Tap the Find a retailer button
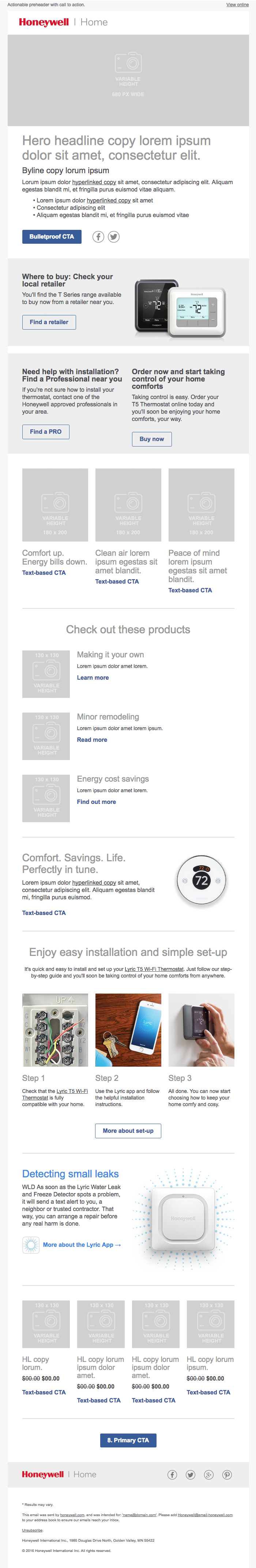Image resolution: width=256 pixels, height=1568 pixels. (49, 322)
